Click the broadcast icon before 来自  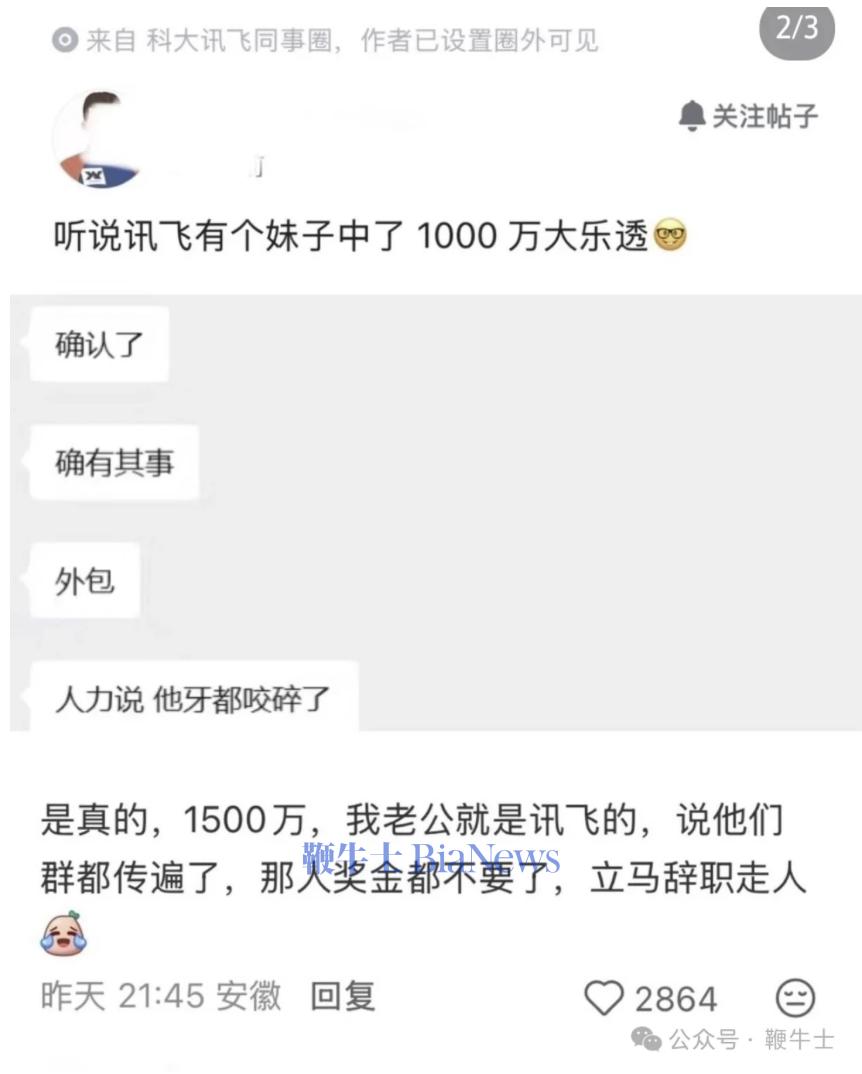62,40
